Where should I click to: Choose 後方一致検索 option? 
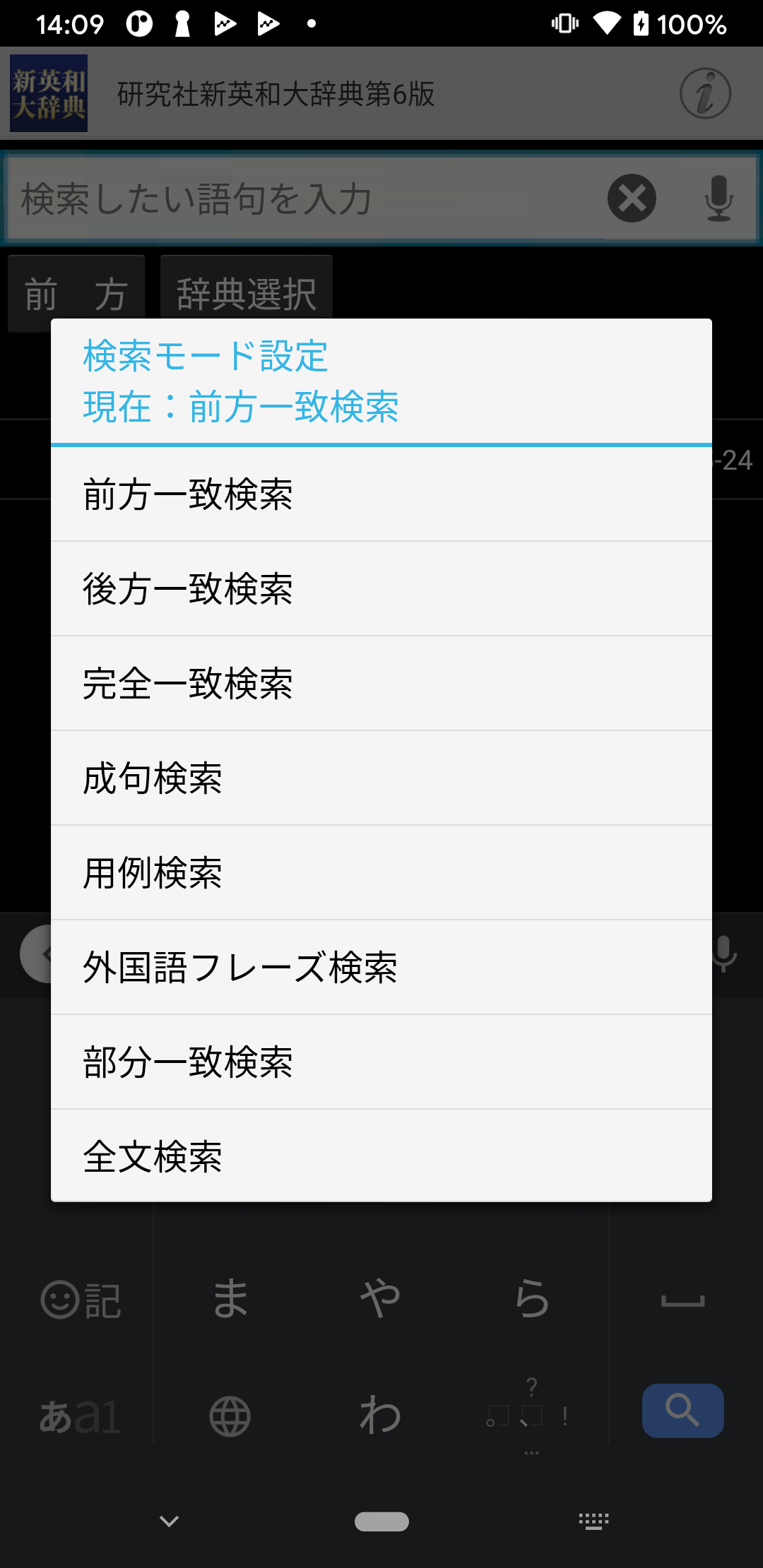coord(381,589)
